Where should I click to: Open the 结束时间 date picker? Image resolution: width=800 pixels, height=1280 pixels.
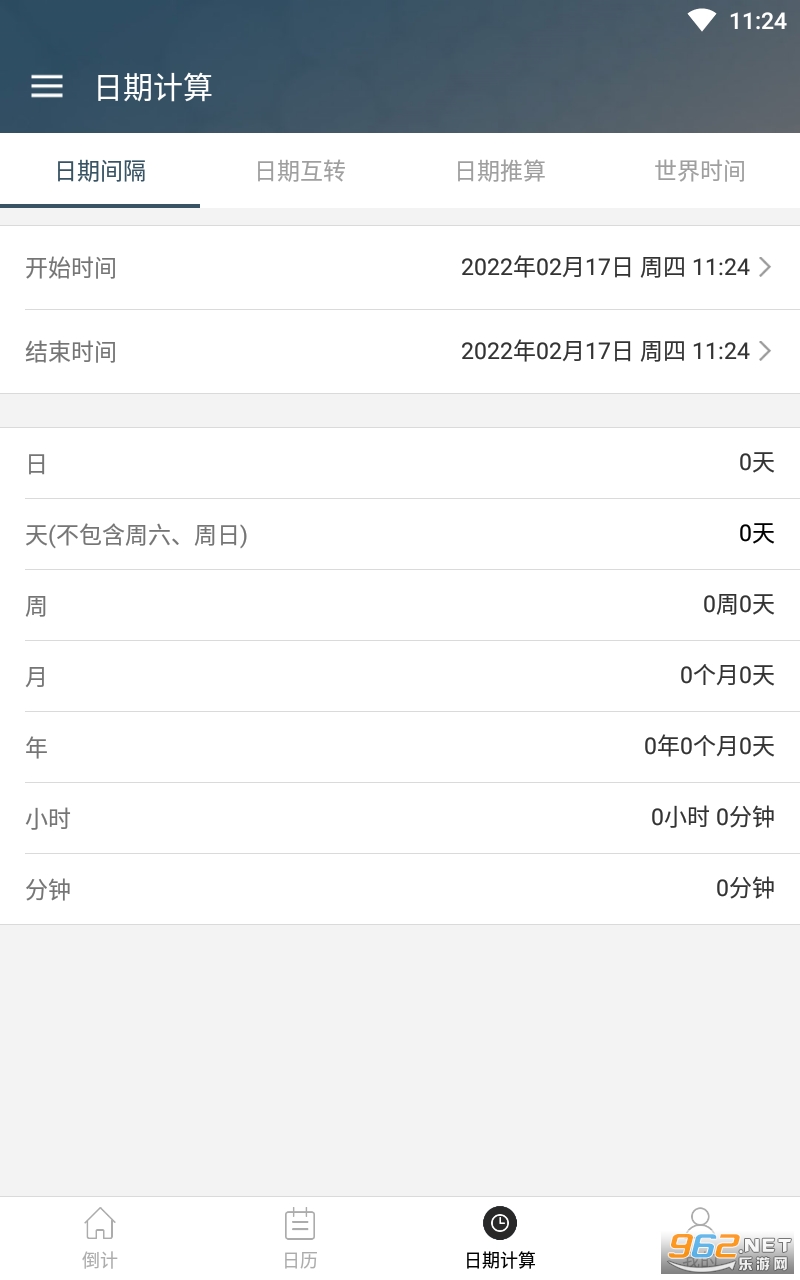coord(400,351)
